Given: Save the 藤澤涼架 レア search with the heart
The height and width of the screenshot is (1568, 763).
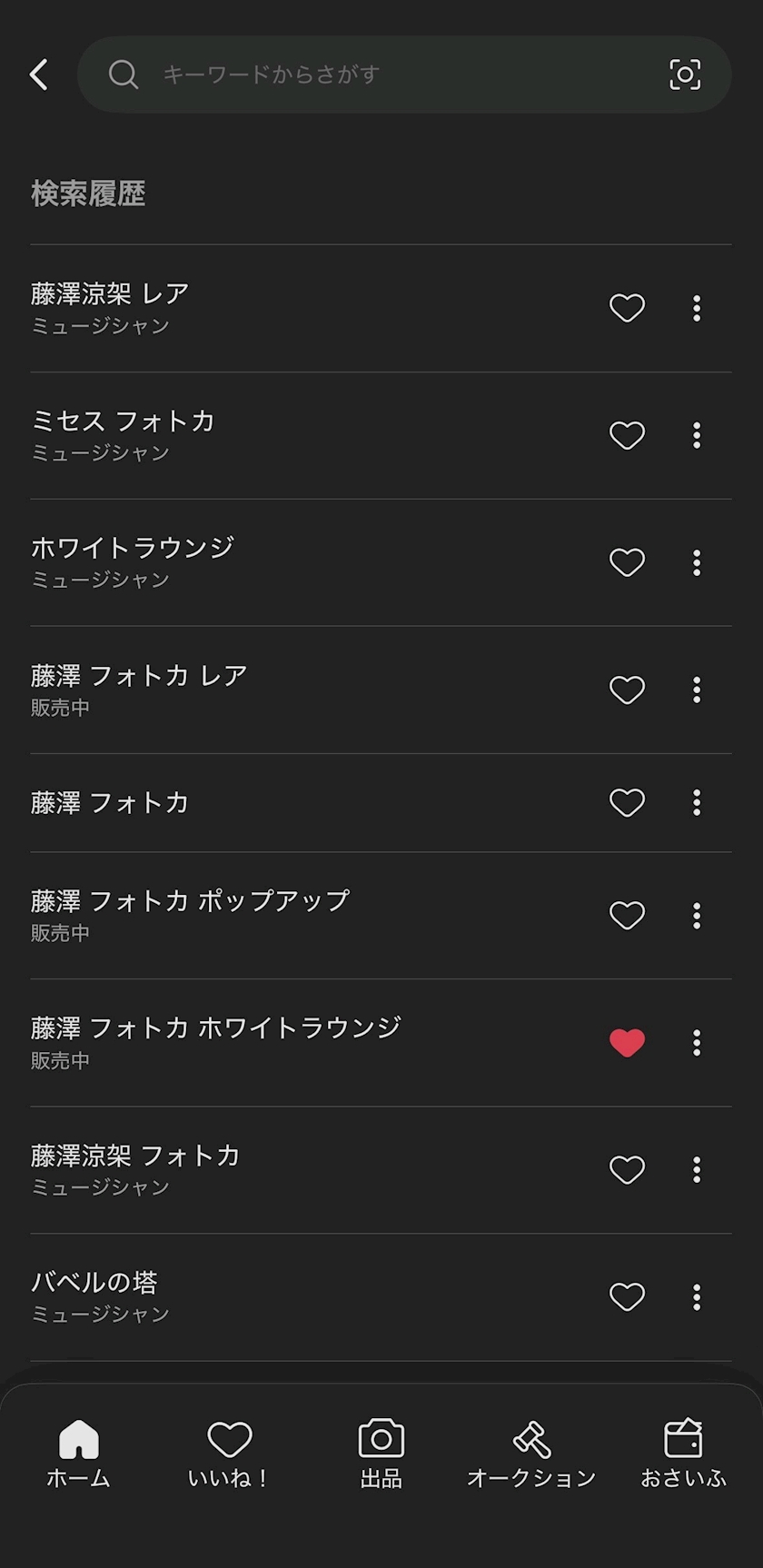Looking at the screenshot, I should tap(627, 308).
